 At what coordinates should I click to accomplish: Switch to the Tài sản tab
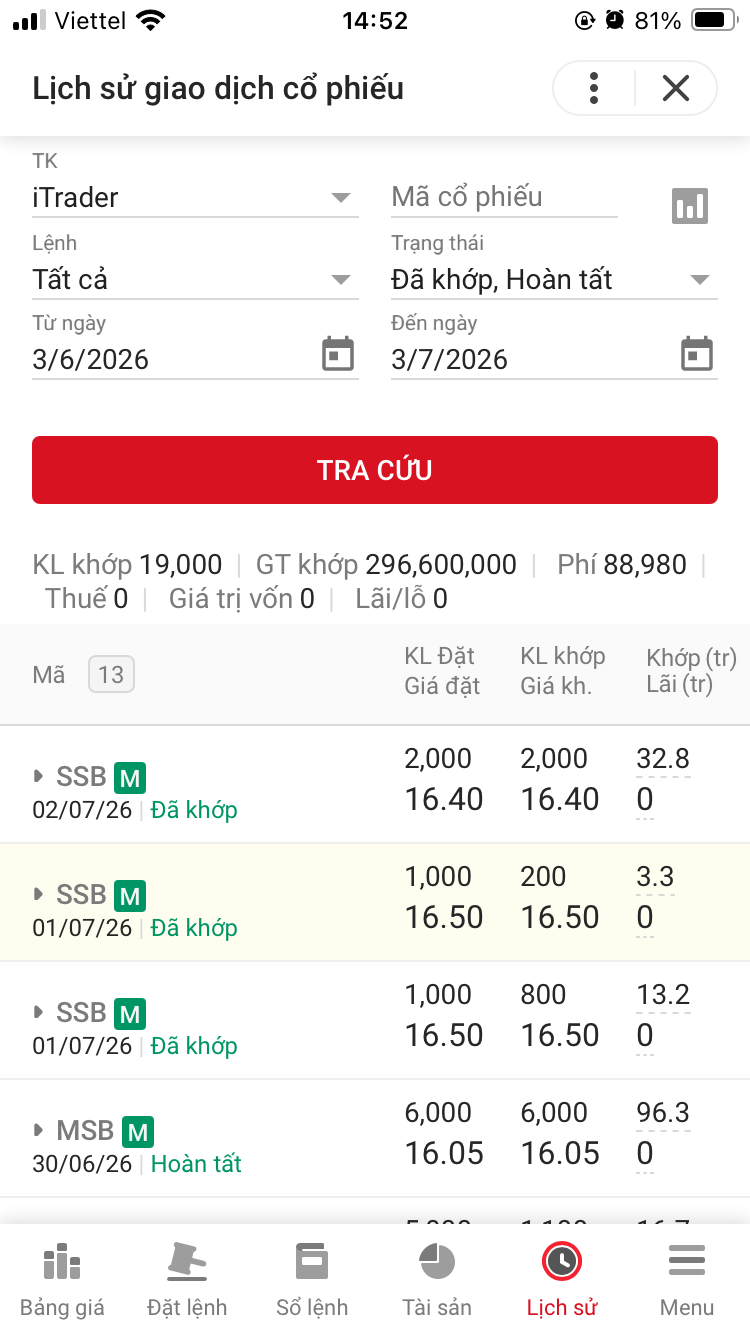click(x=437, y=1279)
